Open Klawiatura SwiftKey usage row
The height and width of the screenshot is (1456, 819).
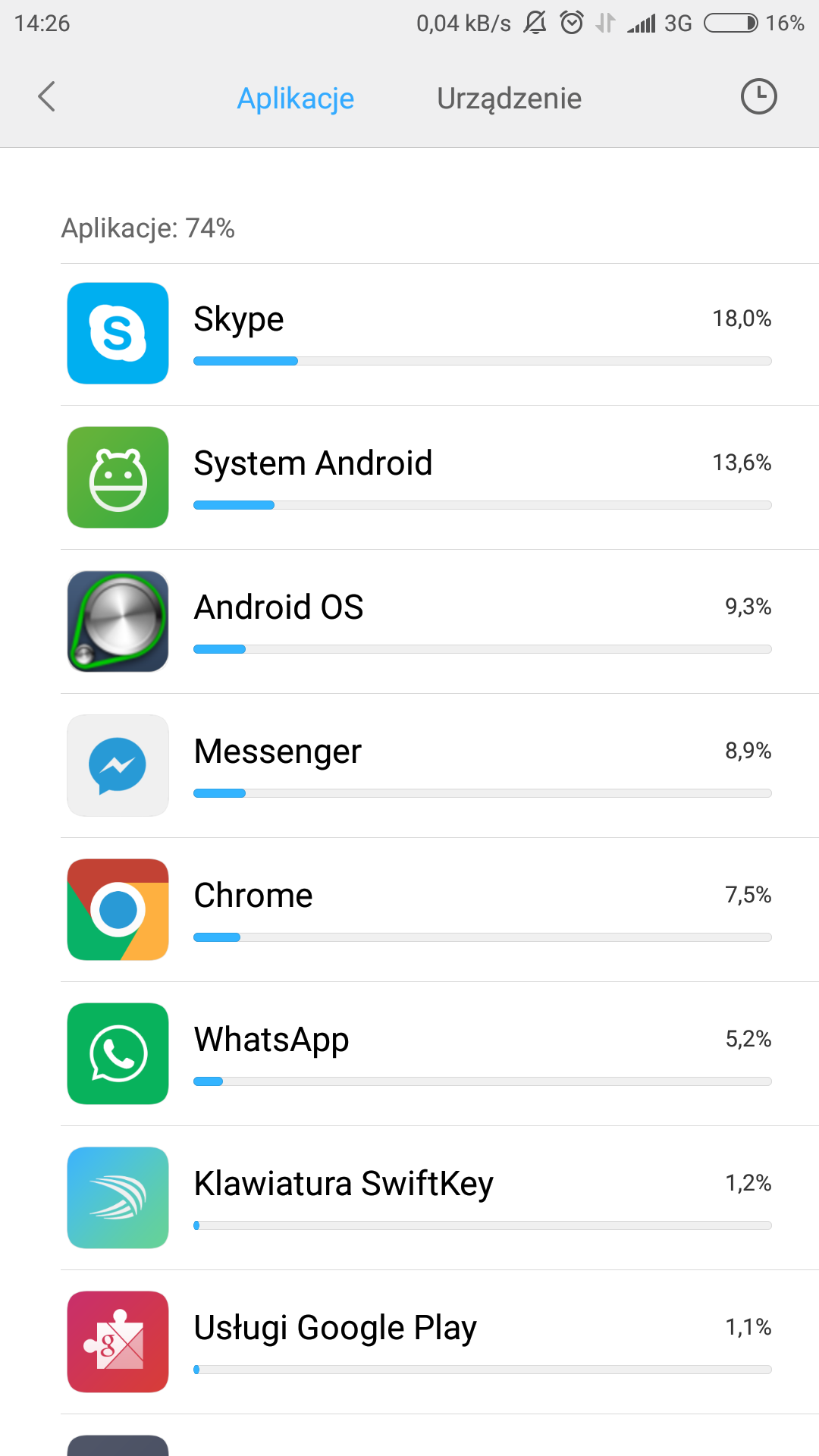point(440,1198)
